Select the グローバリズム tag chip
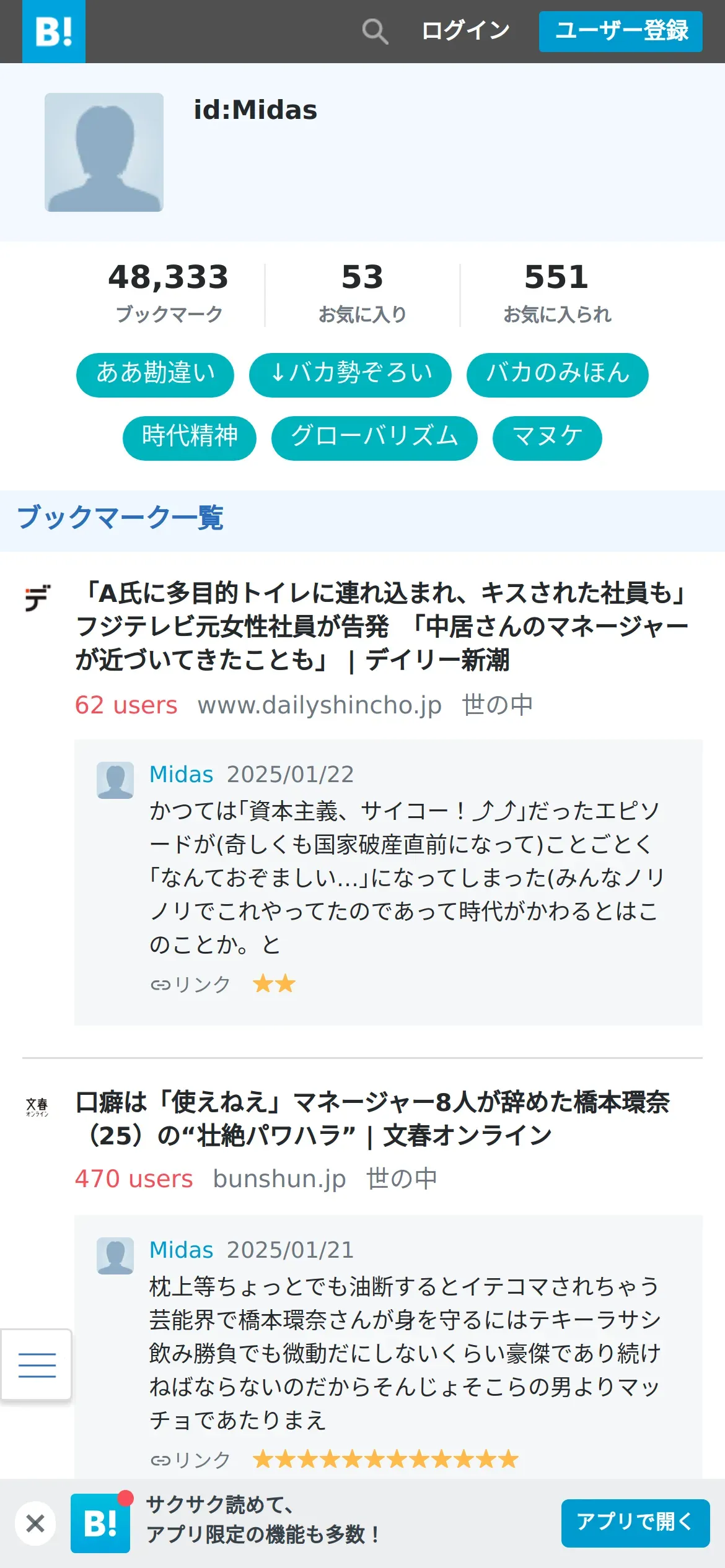The width and height of the screenshot is (725, 1568). tap(374, 438)
